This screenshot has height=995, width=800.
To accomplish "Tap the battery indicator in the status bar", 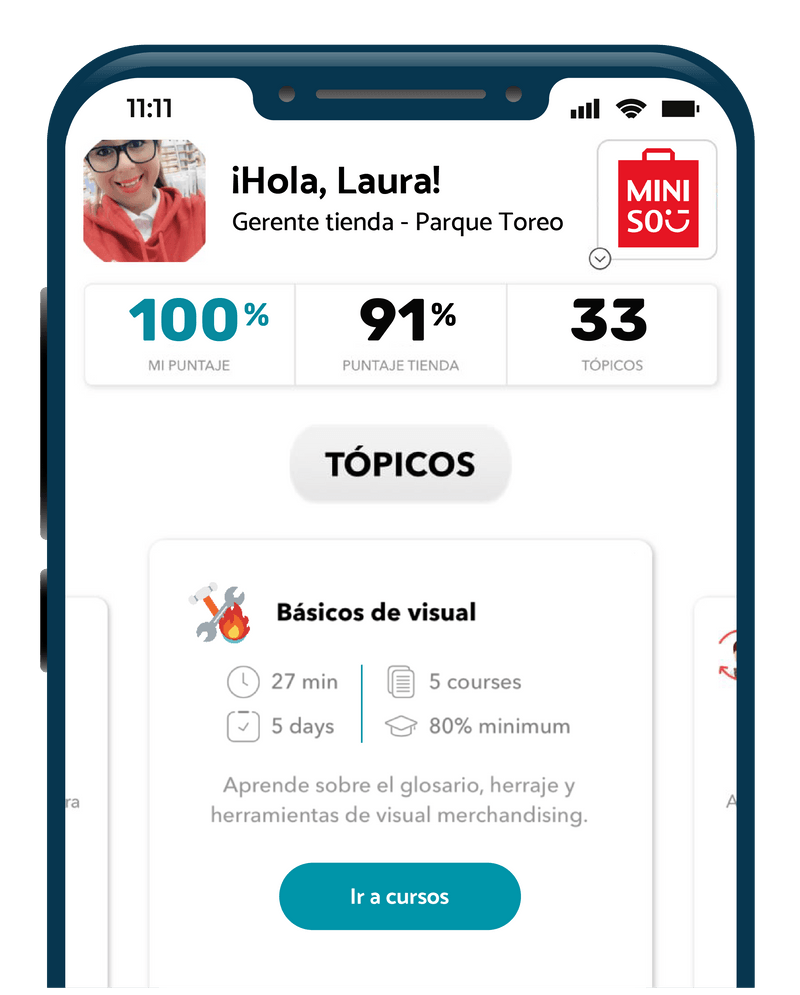I will [x=681, y=109].
